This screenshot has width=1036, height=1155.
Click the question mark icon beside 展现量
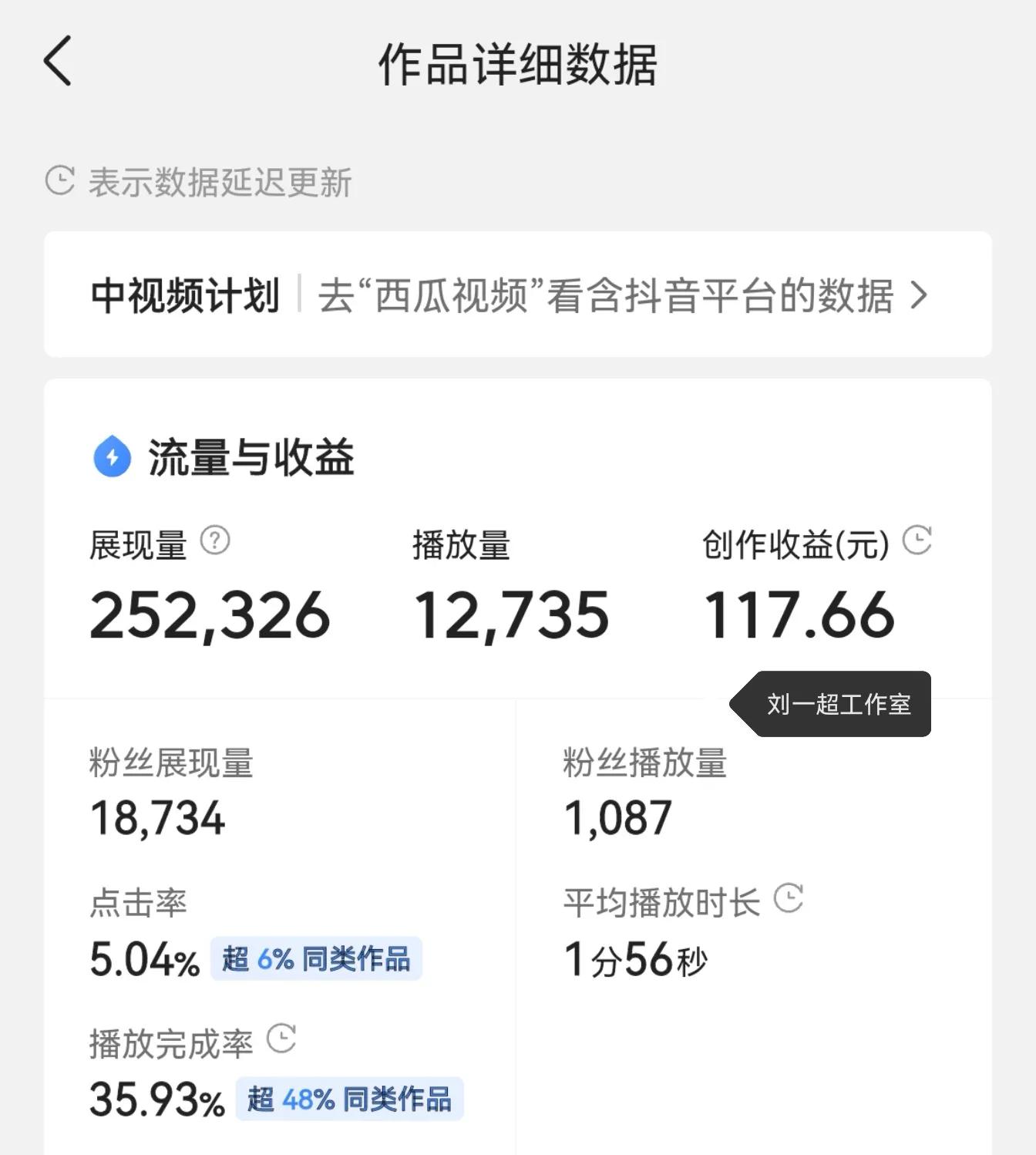tap(214, 544)
